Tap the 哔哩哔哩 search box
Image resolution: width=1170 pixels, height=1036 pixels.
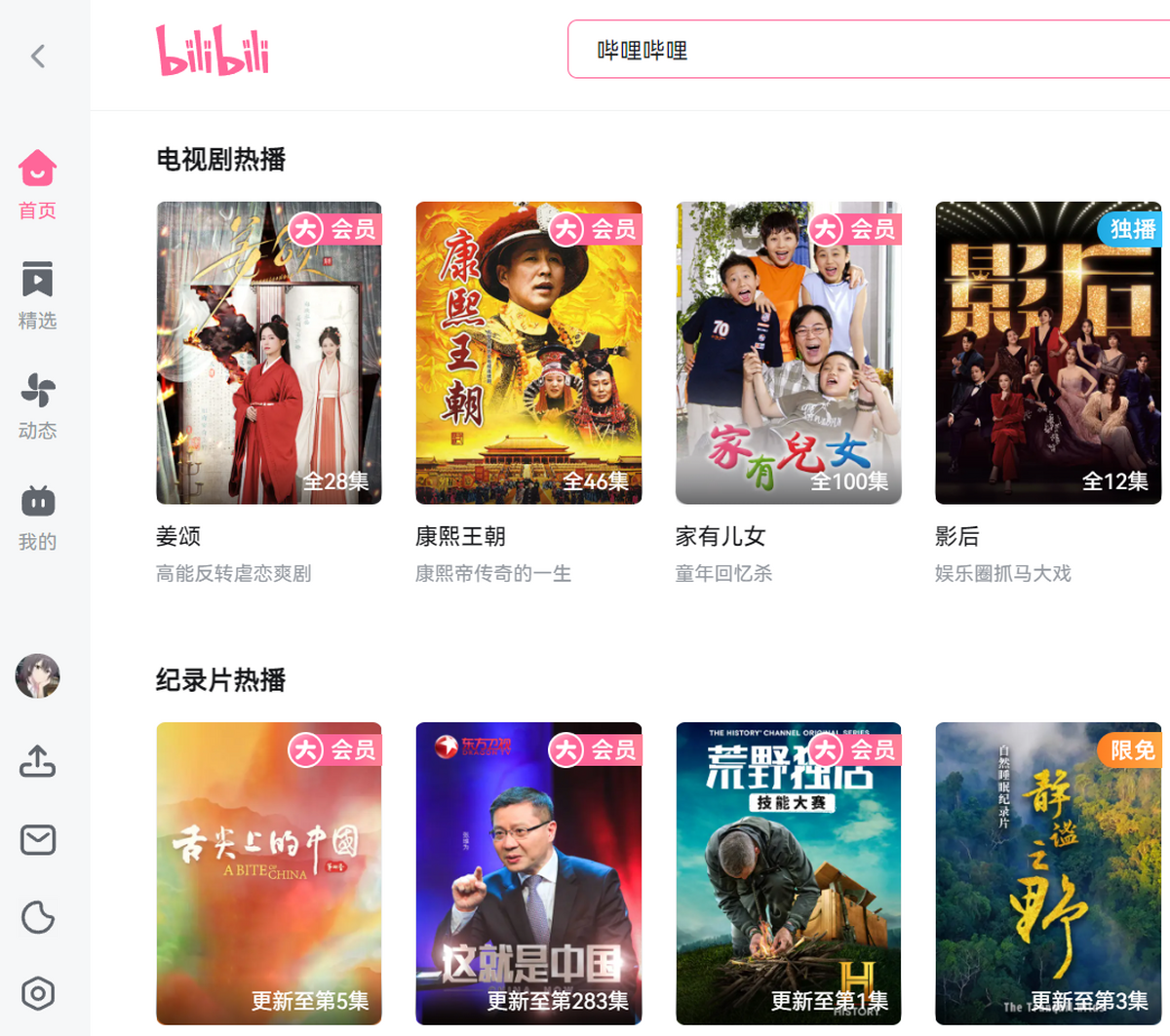(x=868, y=50)
